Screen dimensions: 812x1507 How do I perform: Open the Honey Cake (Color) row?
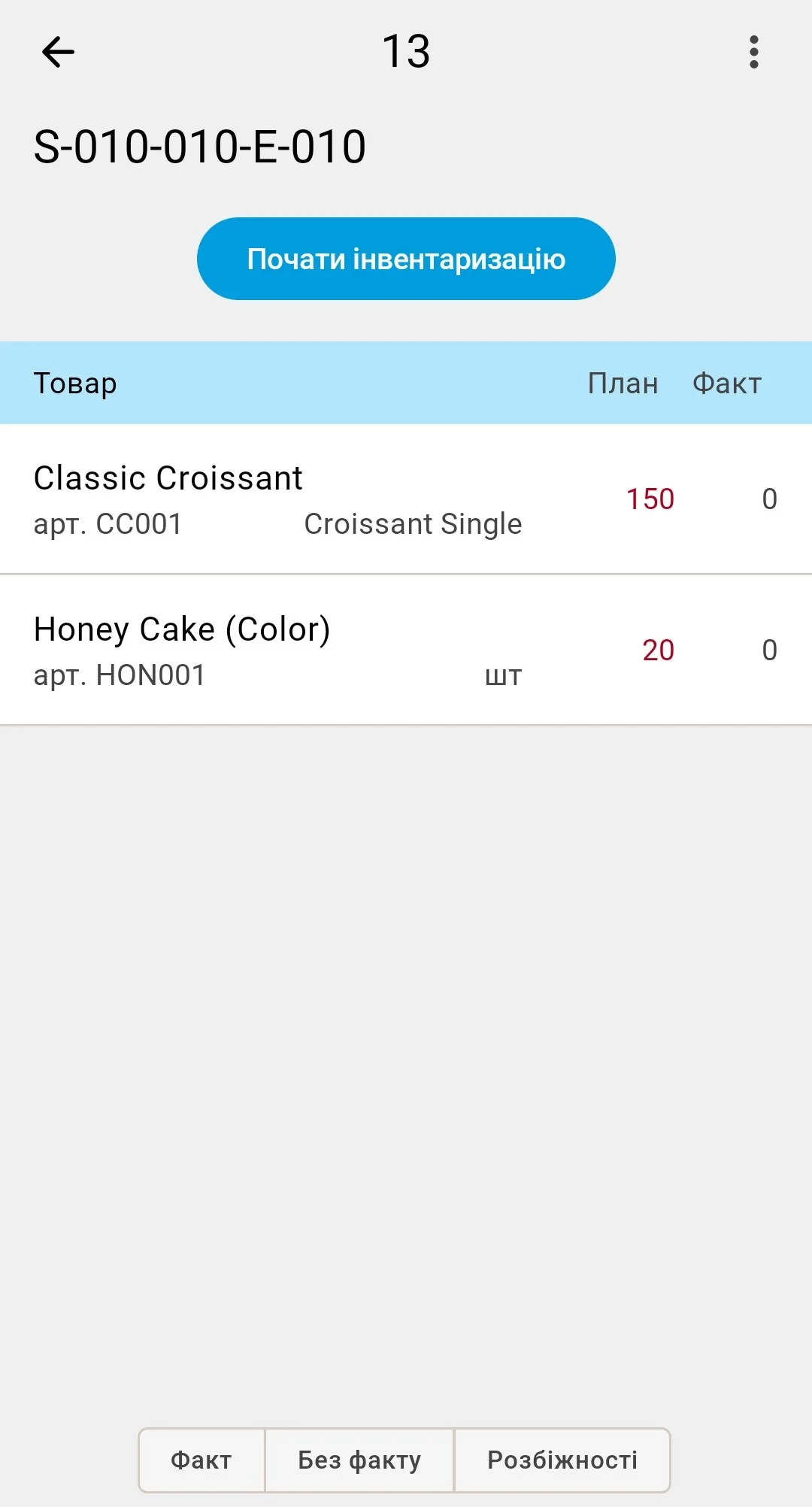[406, 650]
